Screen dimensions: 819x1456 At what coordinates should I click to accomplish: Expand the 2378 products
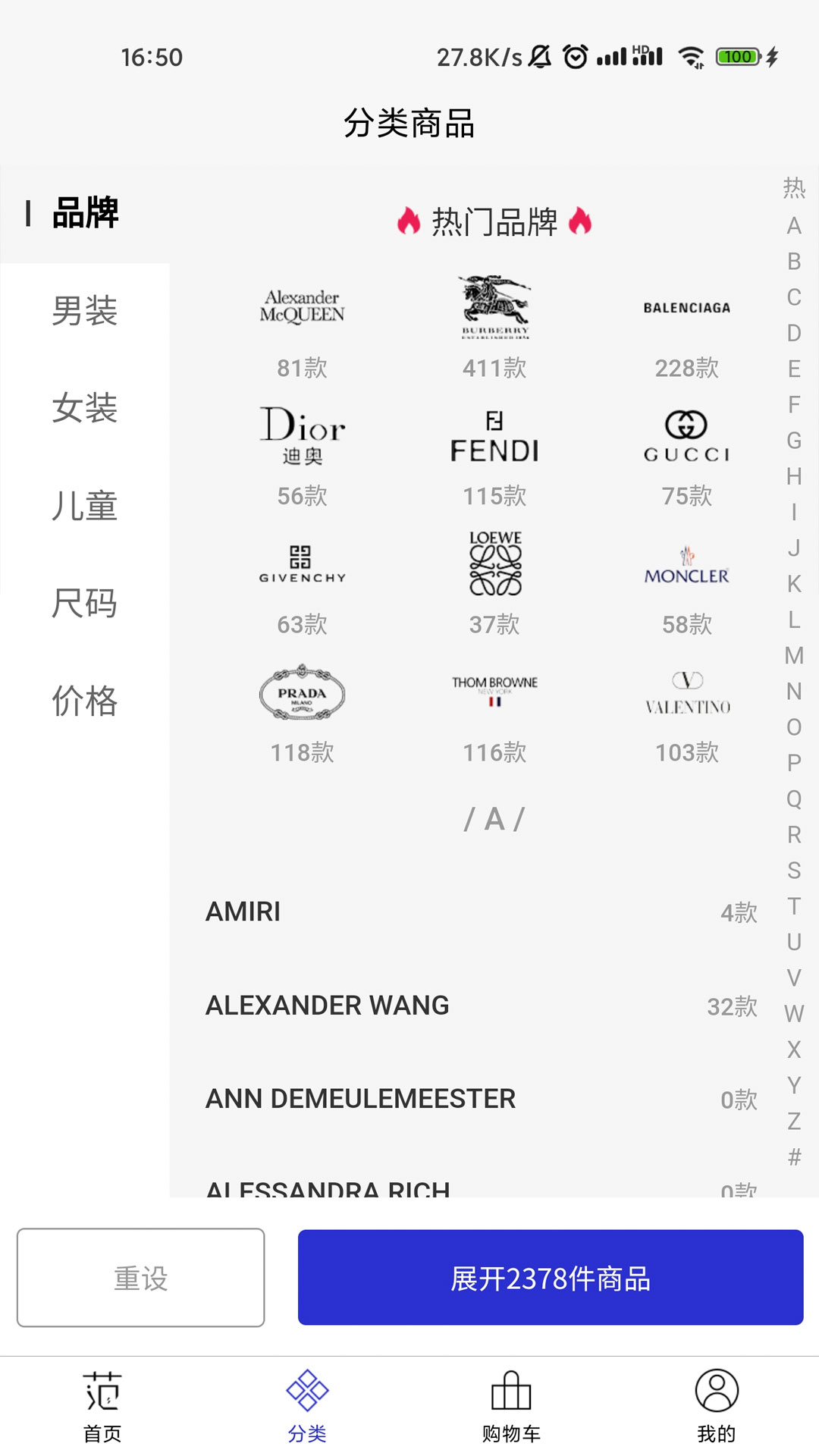(551, 1278)
